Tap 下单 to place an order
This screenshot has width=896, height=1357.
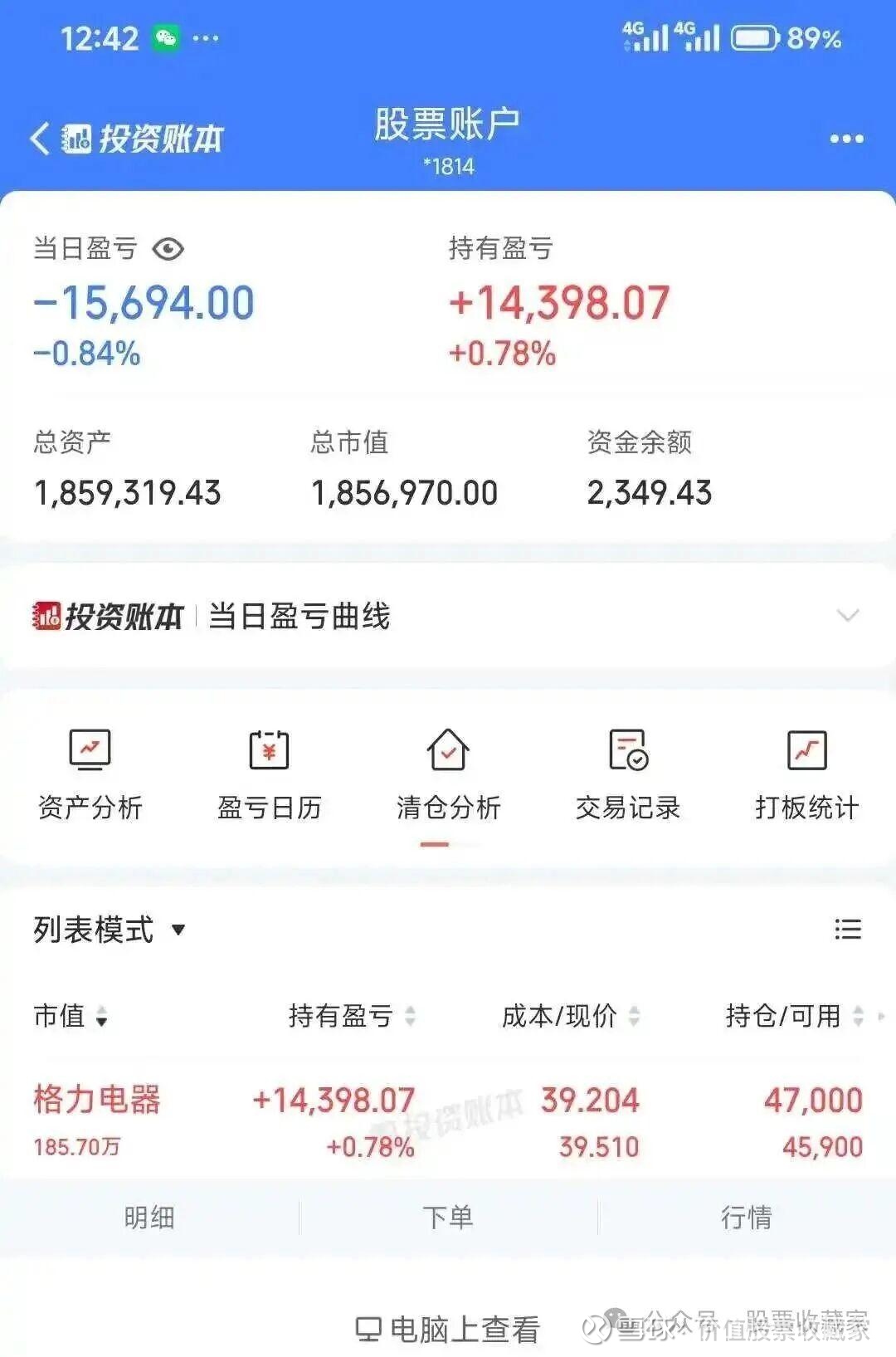448,1218
